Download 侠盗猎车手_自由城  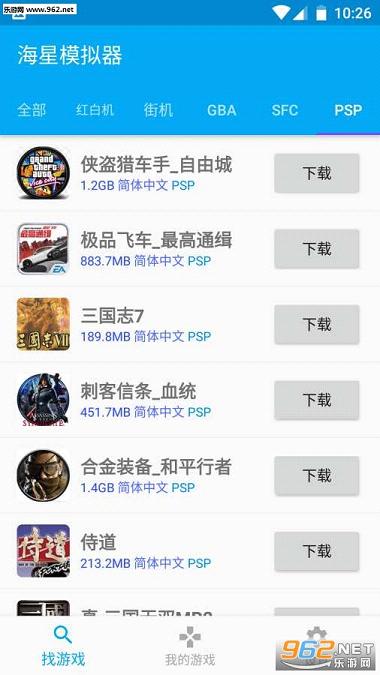(317, 173)
